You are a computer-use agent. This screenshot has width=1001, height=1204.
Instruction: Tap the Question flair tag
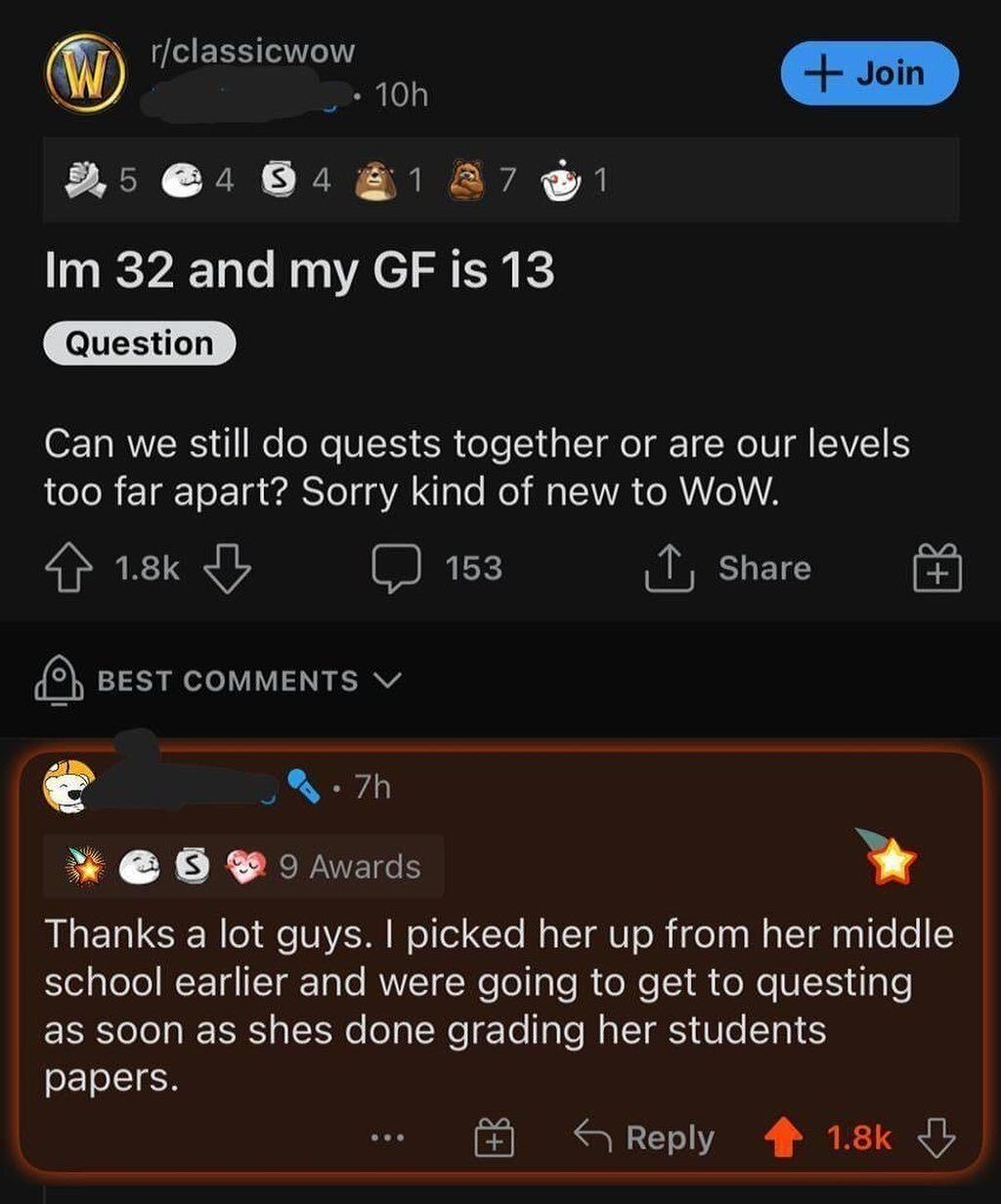coord(140,344)
